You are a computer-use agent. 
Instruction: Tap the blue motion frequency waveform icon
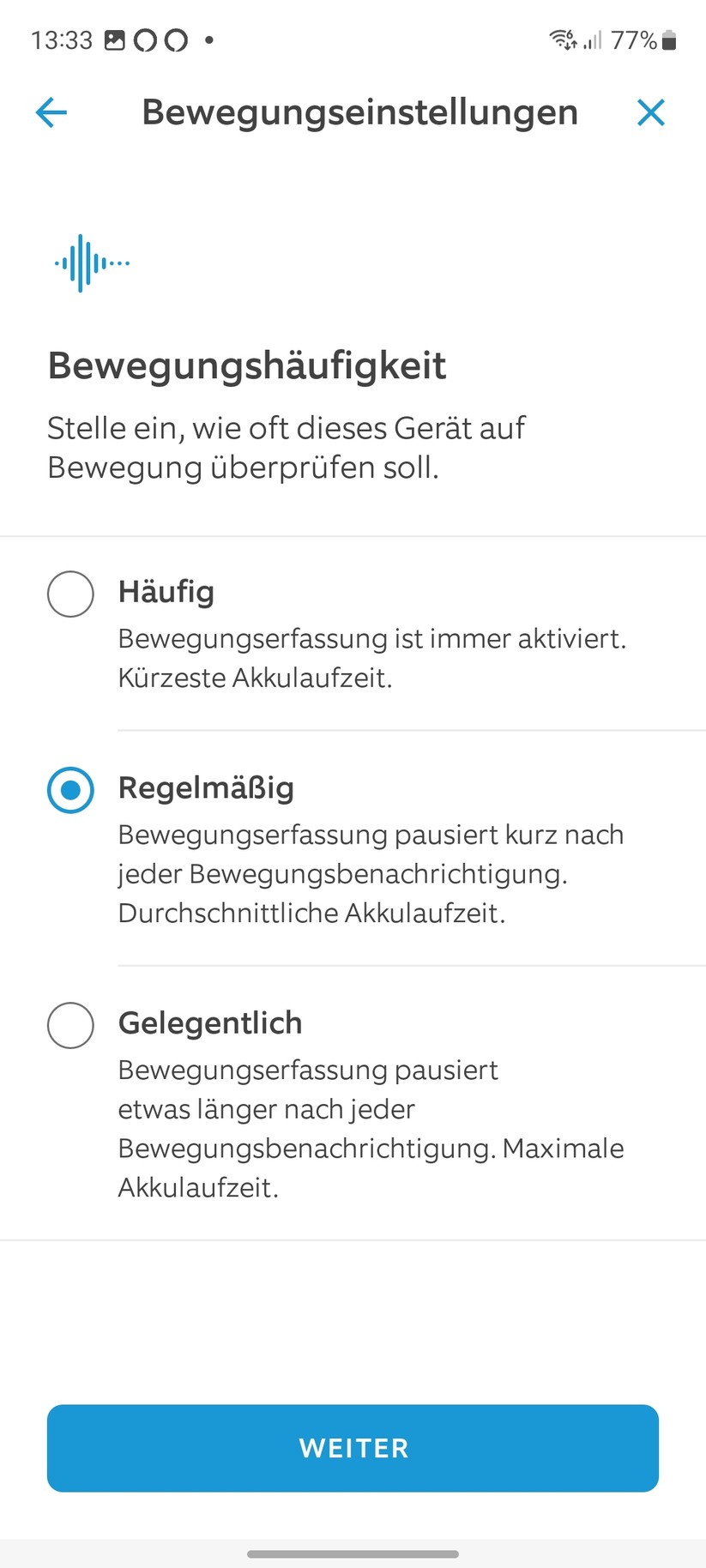click(x=91, y=263)
